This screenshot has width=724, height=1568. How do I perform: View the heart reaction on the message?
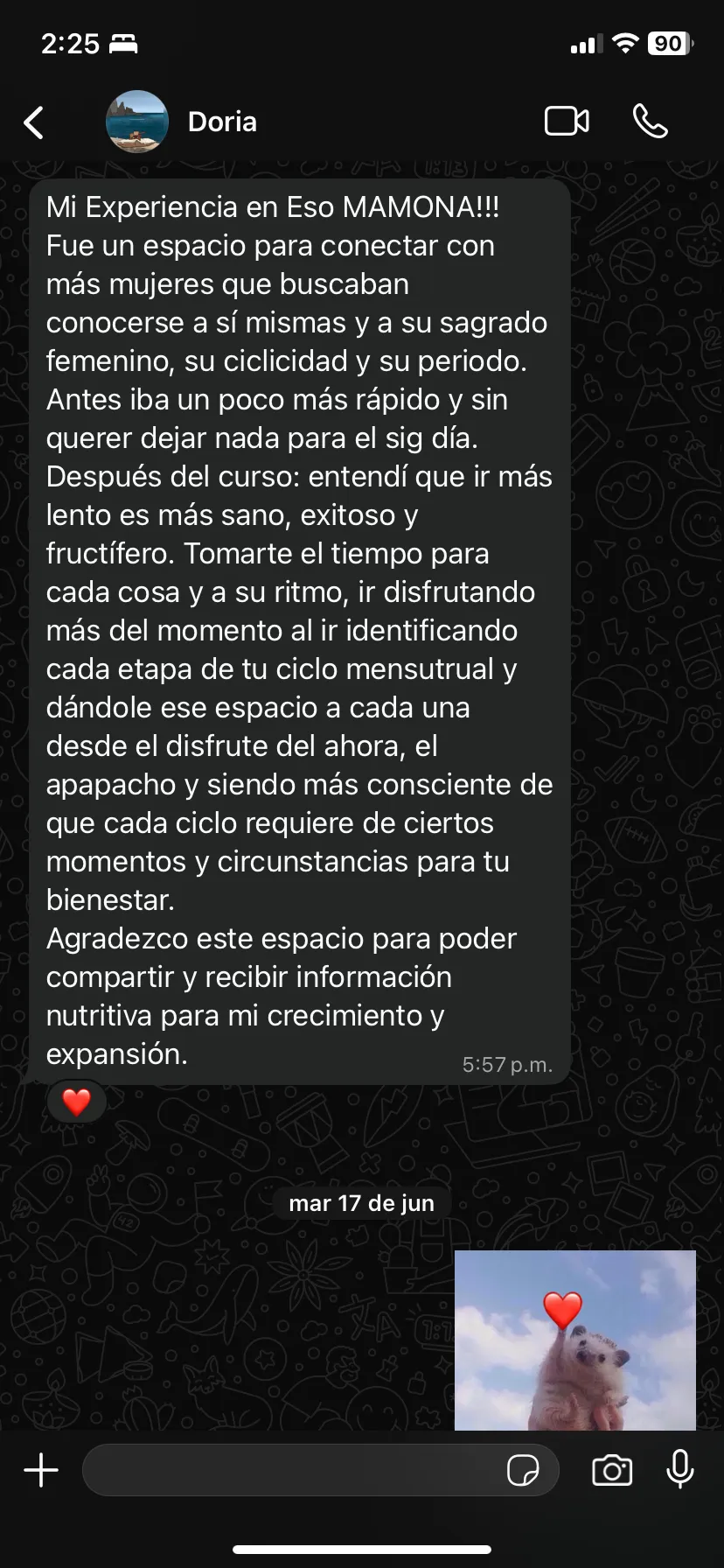click(77, 1102)
